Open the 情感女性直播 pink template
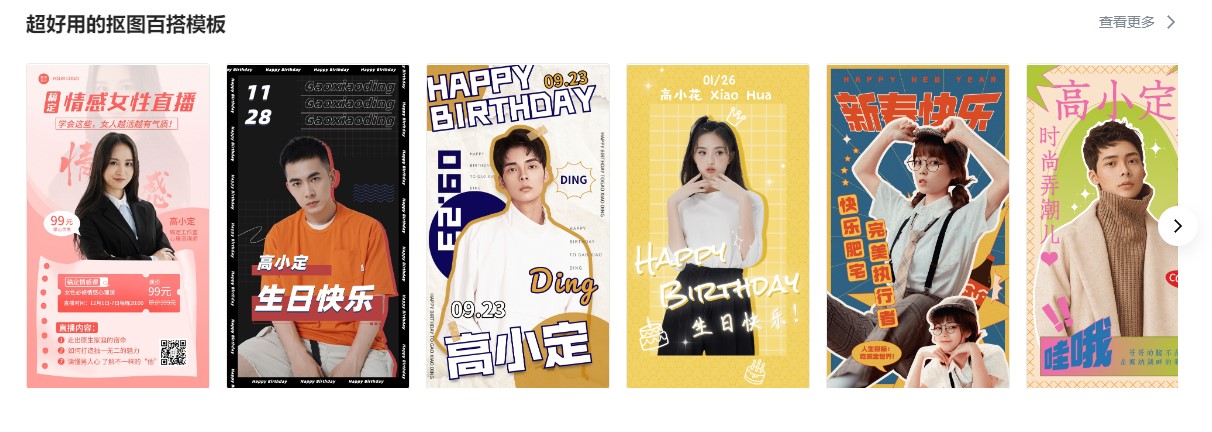 coord(118,226)
